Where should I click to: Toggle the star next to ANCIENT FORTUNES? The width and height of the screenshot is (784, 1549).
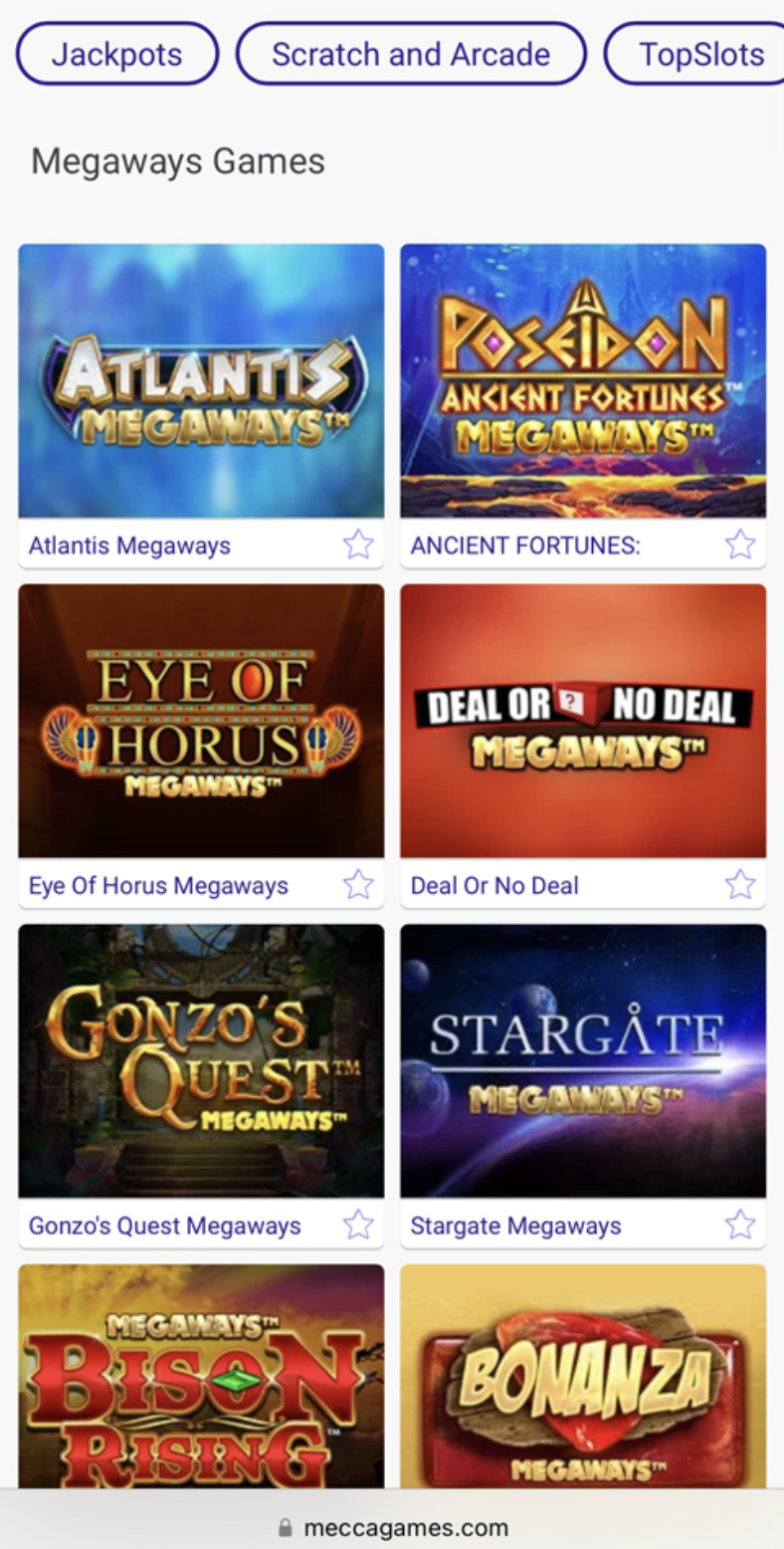[x=739, y=545]
